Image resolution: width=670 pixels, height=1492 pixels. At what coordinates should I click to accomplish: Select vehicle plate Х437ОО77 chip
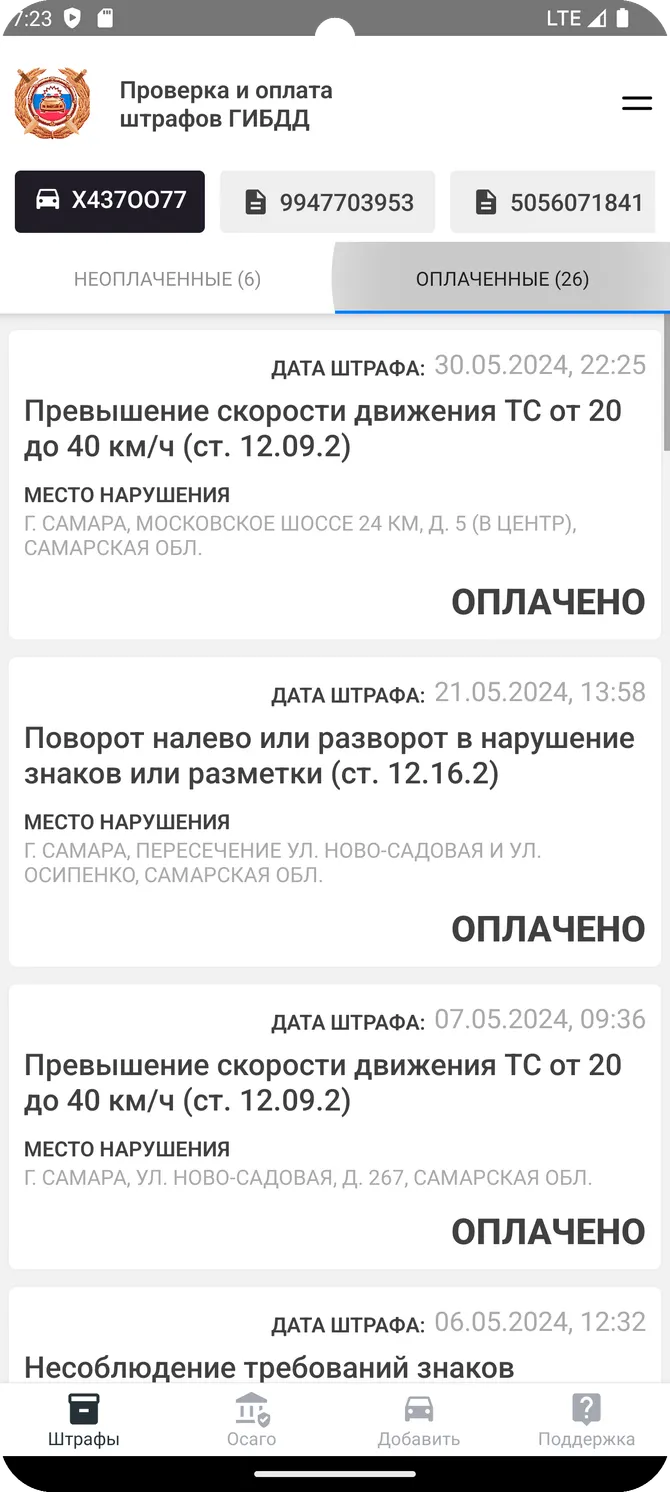pos(110,201)
